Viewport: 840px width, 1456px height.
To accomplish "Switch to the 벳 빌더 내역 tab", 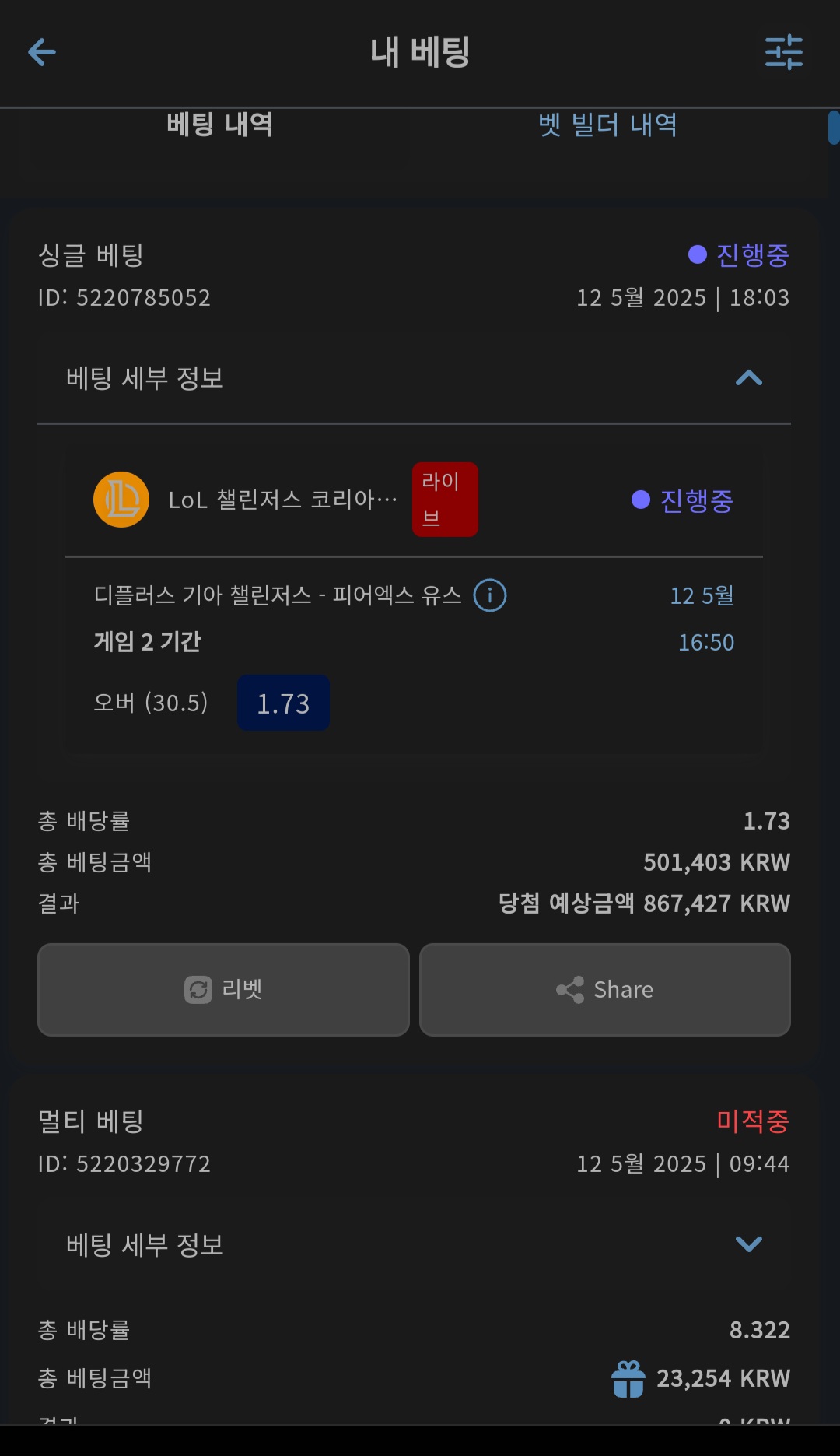I will coord(607,125).
